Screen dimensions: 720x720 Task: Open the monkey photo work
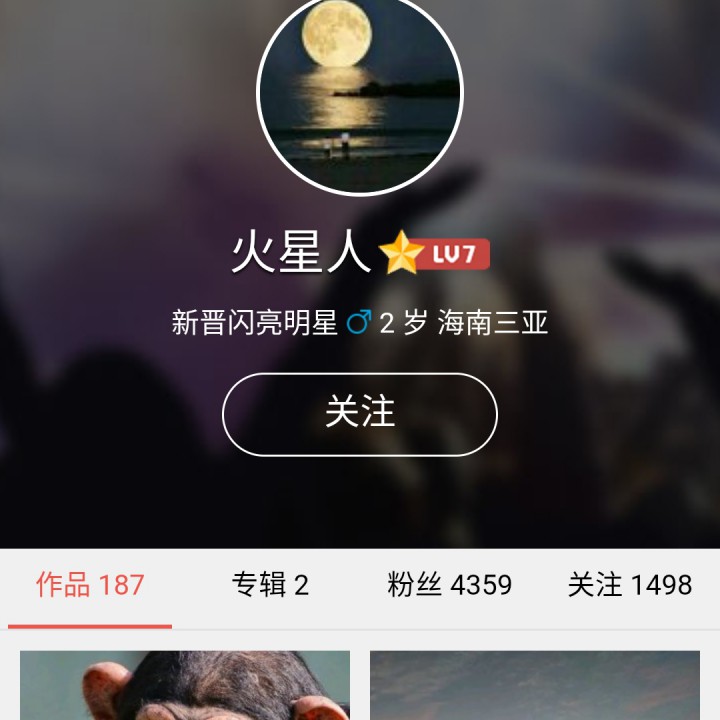click(185, 687)
